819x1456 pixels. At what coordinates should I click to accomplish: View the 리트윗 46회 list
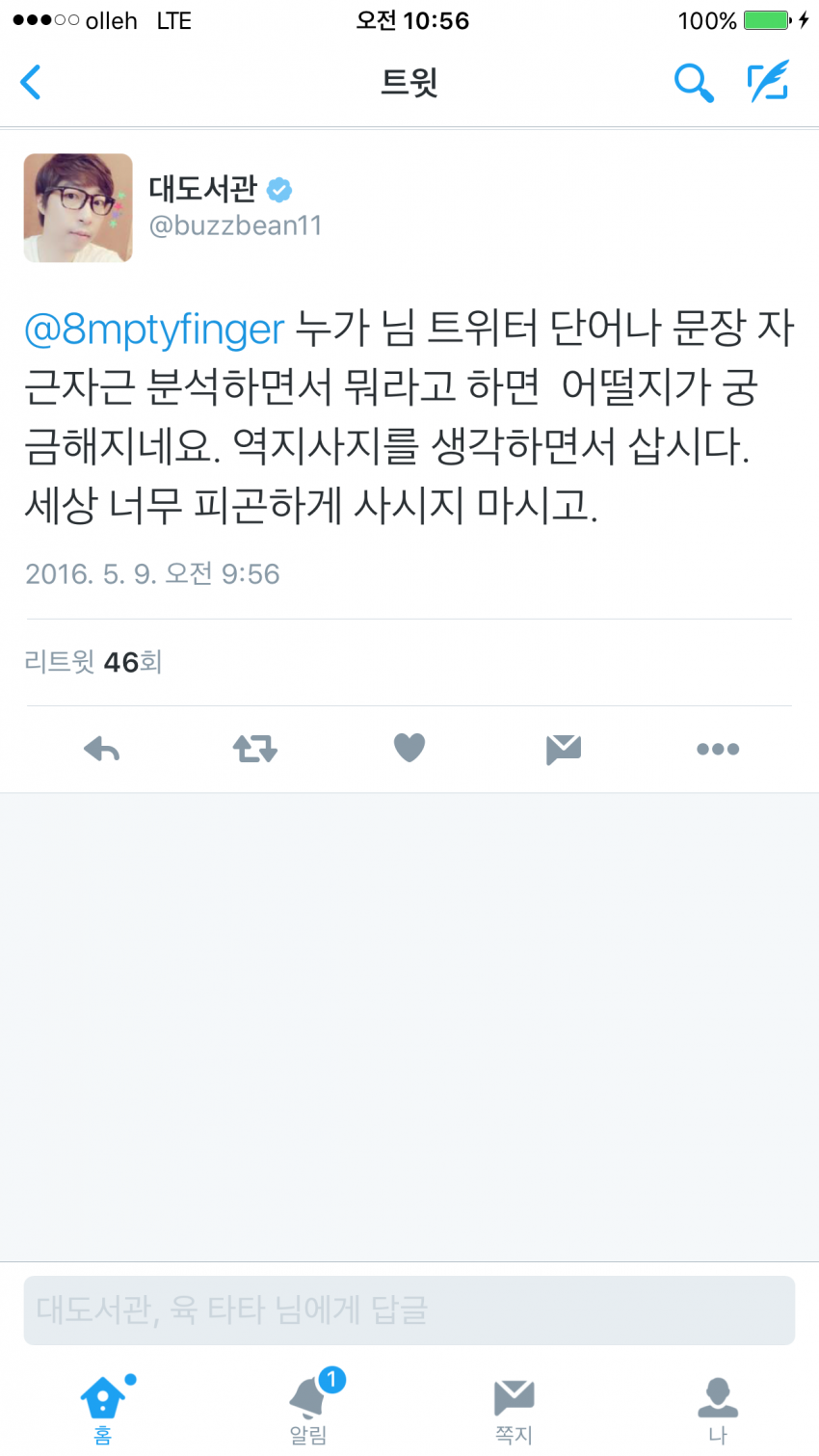tap(93, 662)
